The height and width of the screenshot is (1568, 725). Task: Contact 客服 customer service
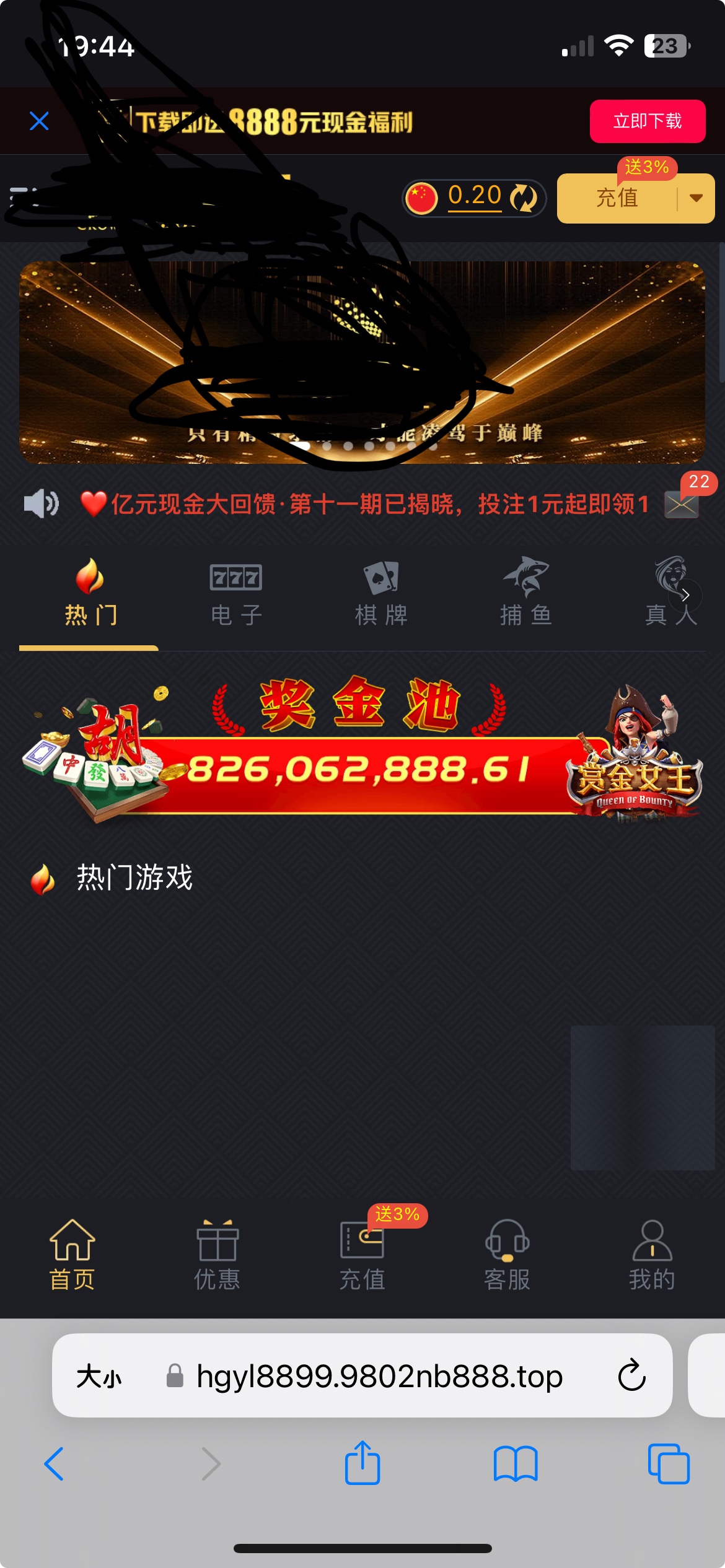[507, 1255]
